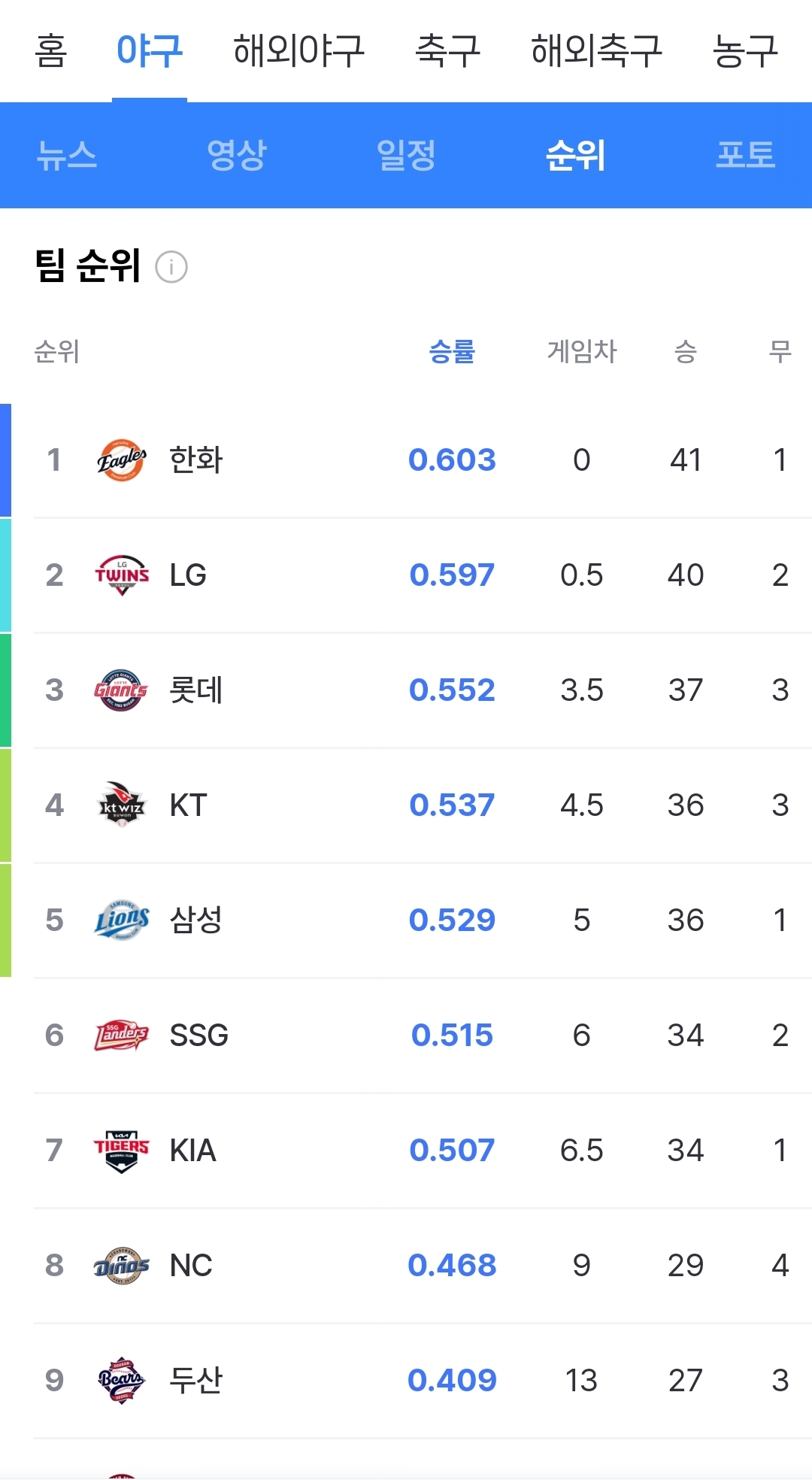Screen dimensions: 812x1480
Task: Select the 농구 tab
Action: [x=745, y=51]
